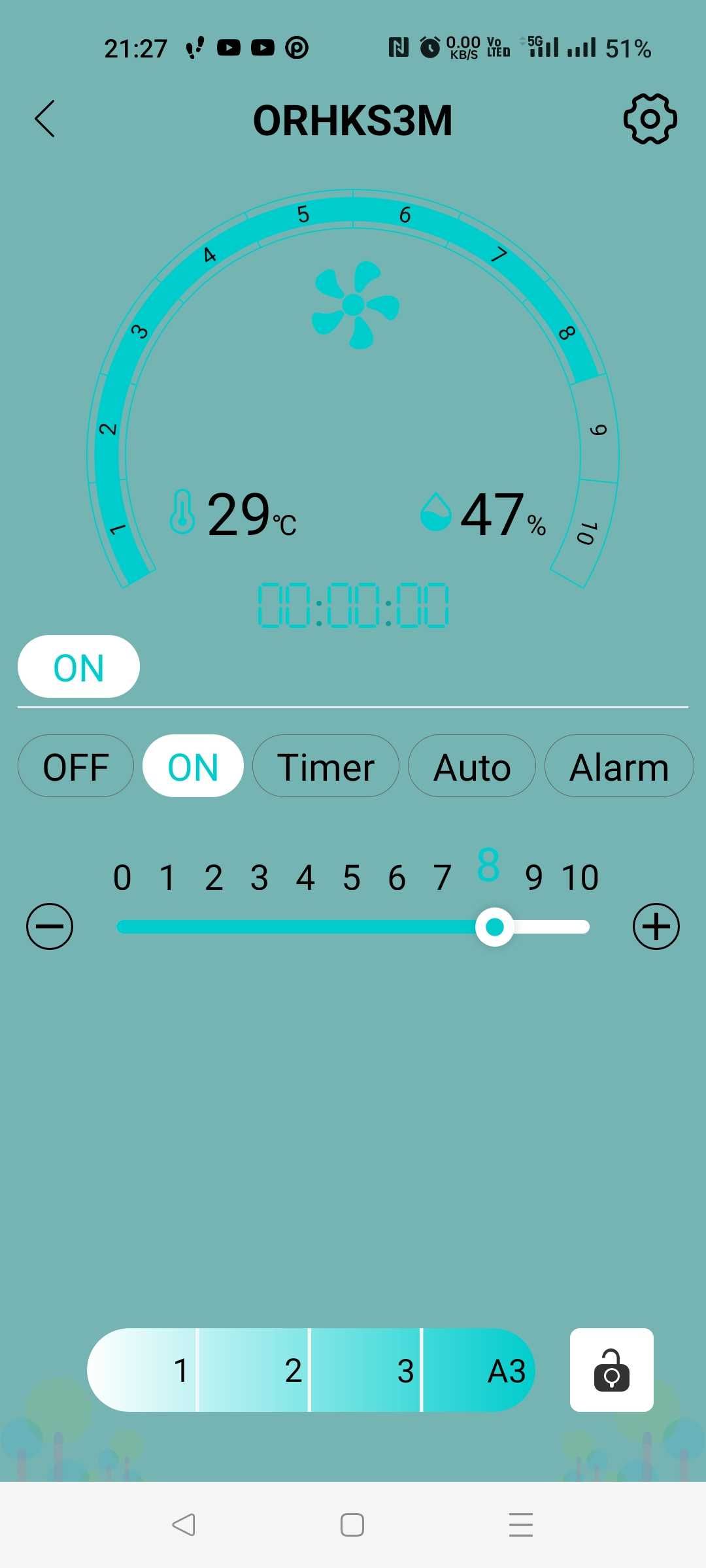Tap the white ON status button
The image size is (706, 1568).
pyautogui.click(x=78, y=667)
